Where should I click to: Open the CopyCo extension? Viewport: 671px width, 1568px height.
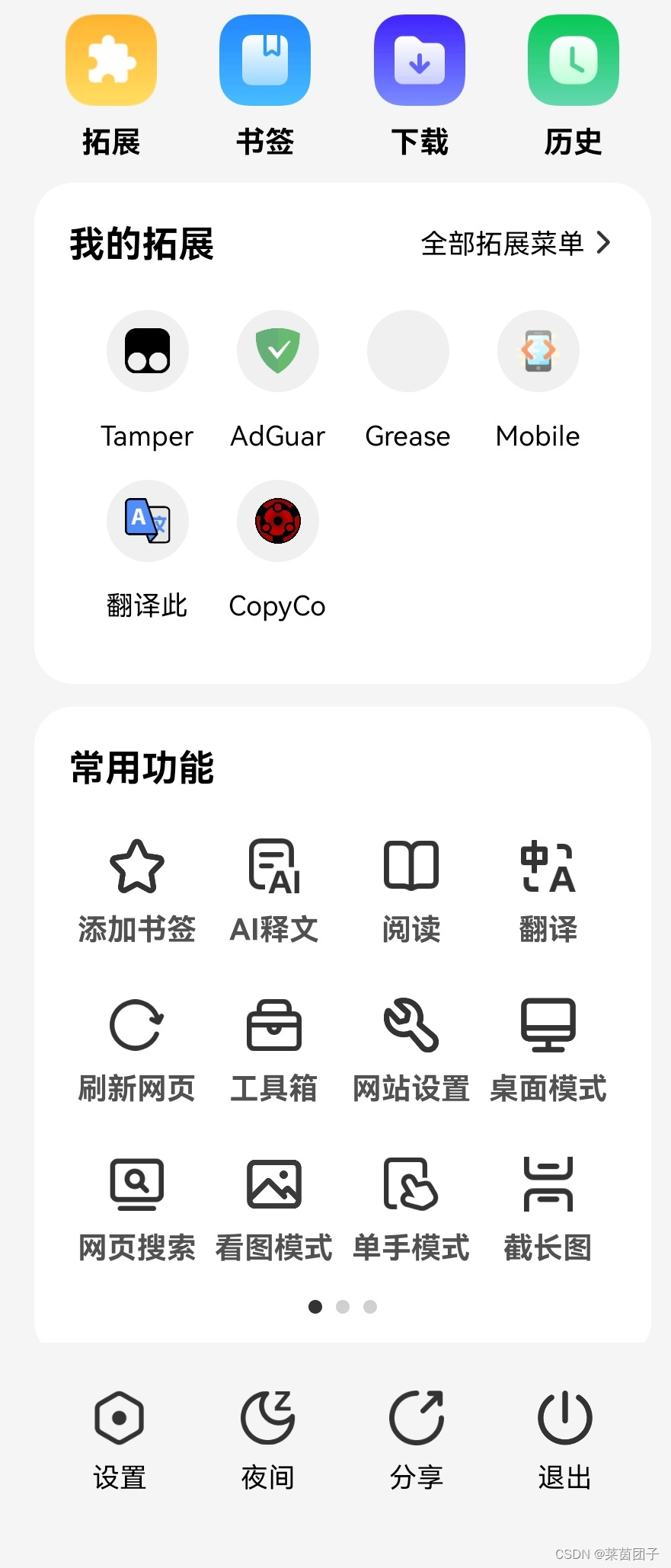(278, 521)
